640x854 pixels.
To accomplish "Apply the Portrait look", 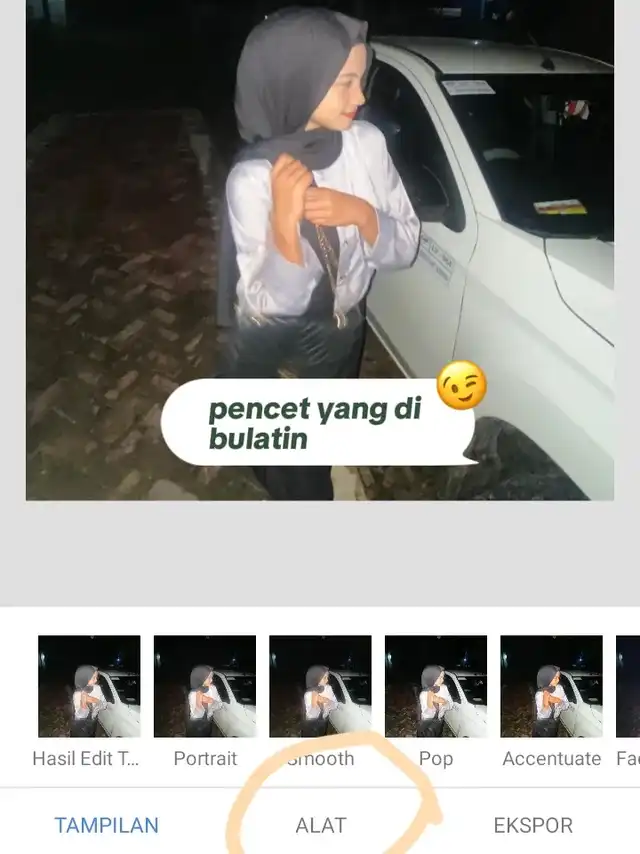I will (205, 687).
